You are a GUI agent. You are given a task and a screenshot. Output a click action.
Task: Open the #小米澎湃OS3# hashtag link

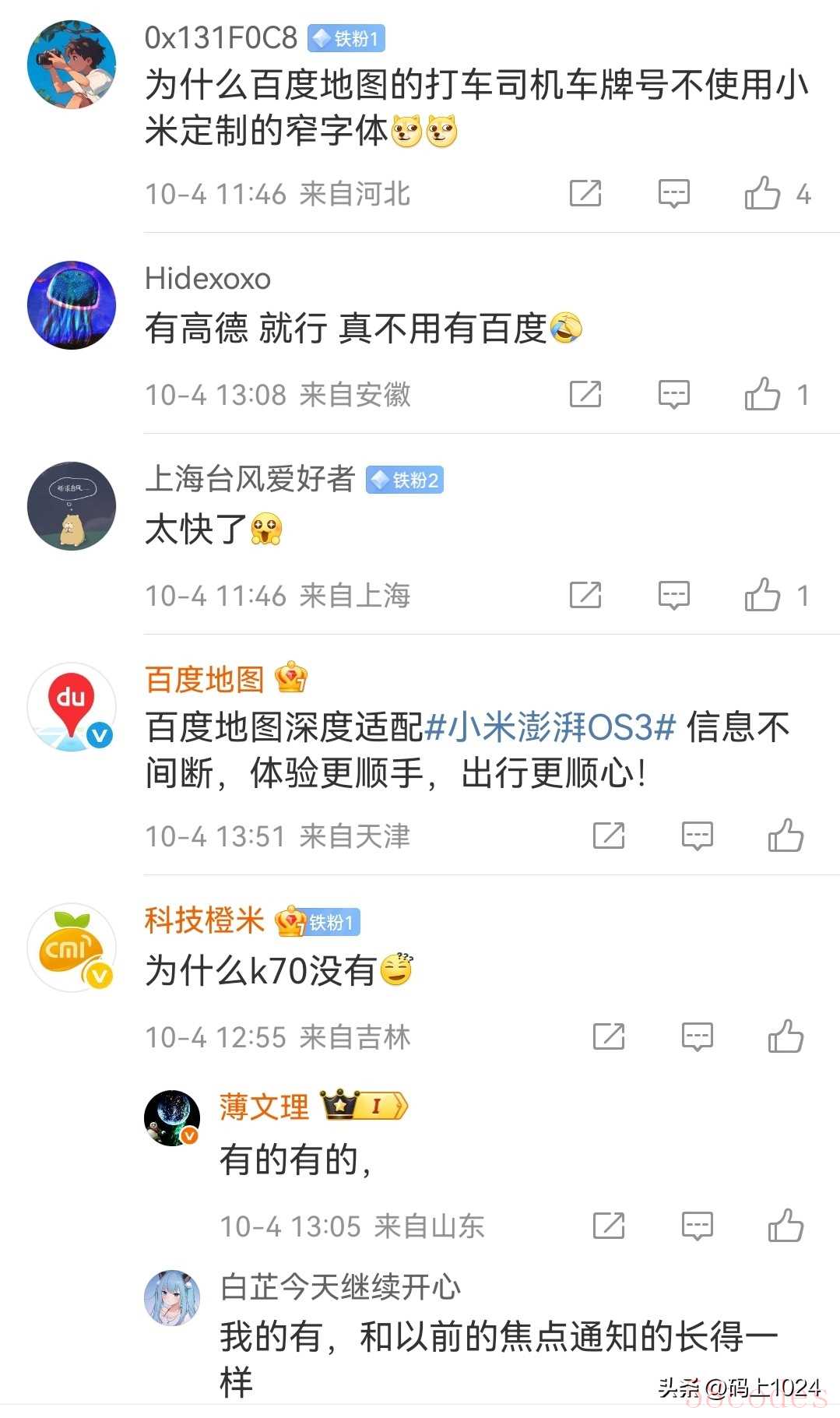click(550, 727)
